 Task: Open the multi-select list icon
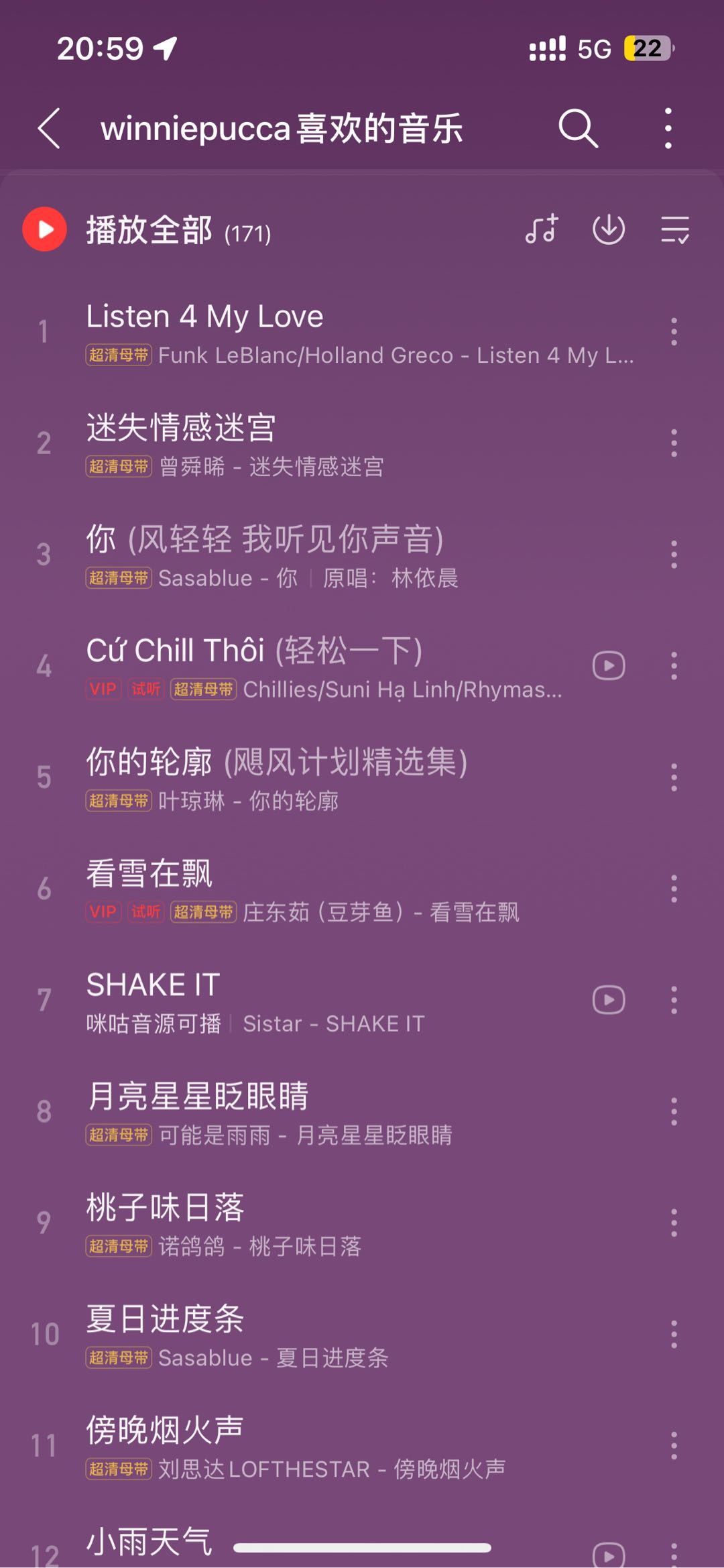(x=674, y=229)
